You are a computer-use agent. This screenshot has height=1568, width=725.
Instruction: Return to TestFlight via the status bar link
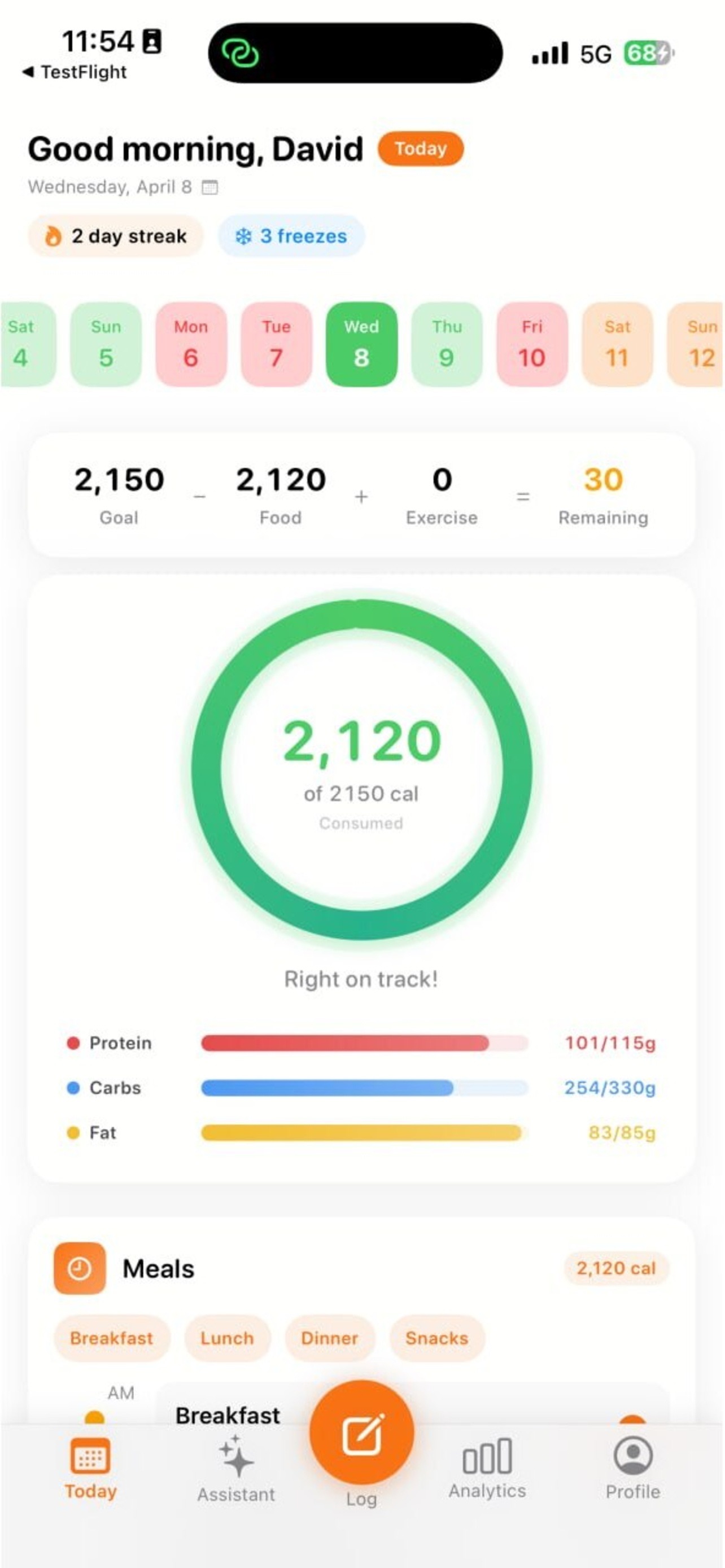[77, 71]
